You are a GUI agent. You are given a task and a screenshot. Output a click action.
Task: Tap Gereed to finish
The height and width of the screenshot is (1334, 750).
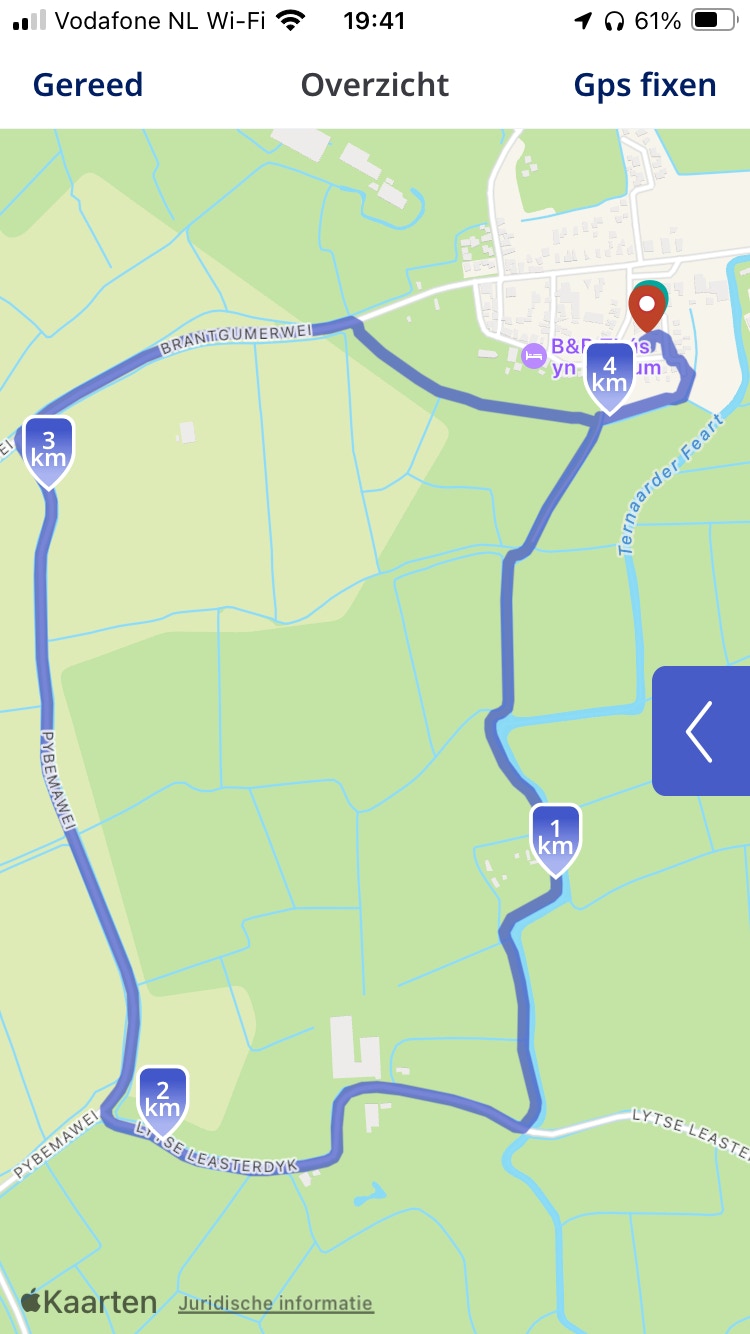(88, 85)
